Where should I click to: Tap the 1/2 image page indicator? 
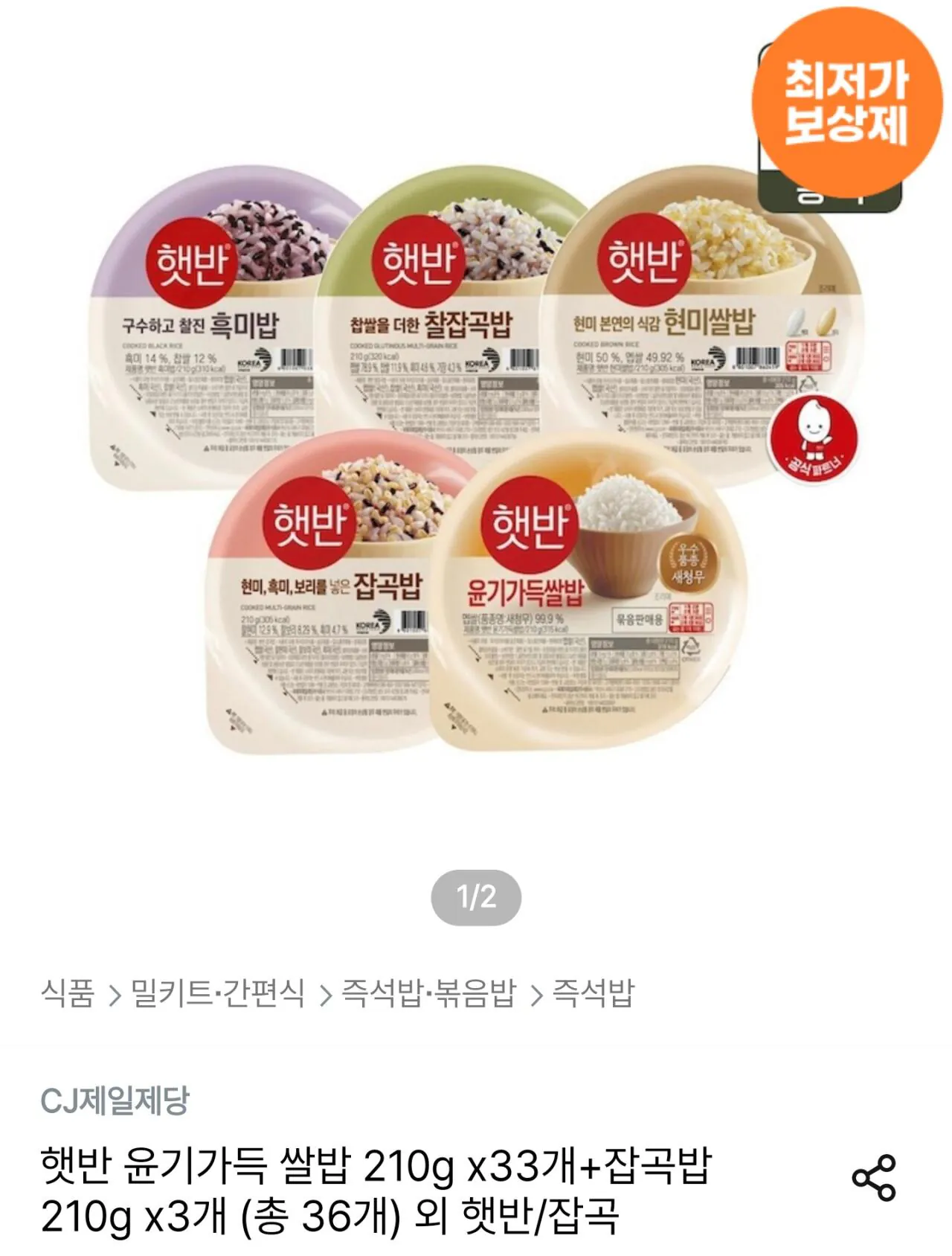tap(475, 898)
